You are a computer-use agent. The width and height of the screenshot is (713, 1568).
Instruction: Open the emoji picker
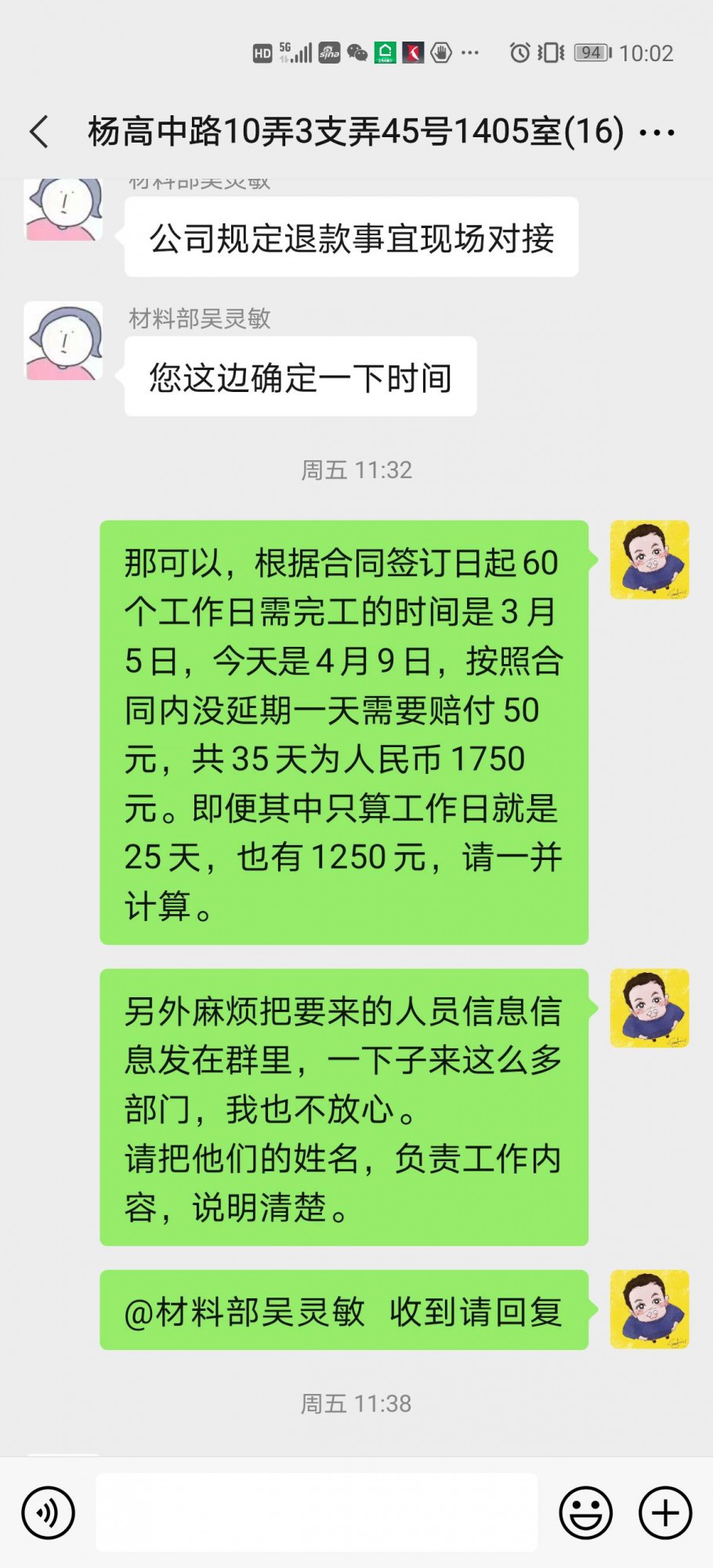coord(585,1512)
